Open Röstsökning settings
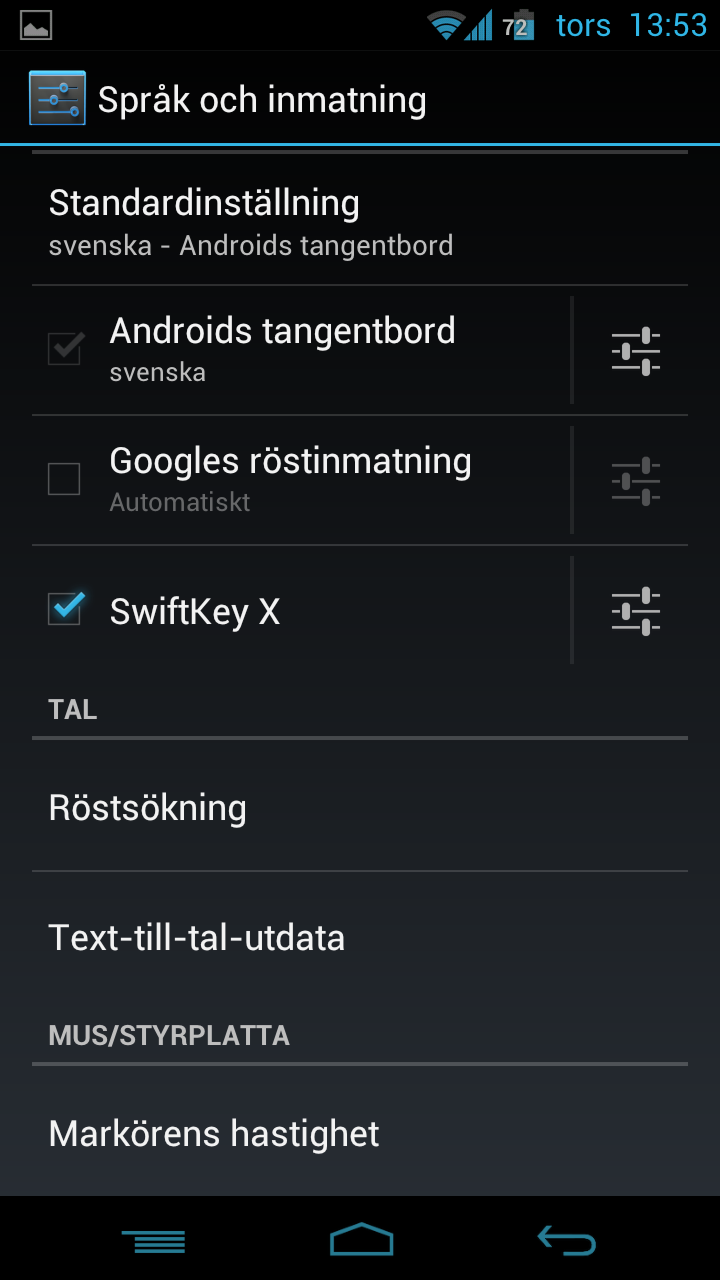Image resolution: width=720 pixels, height=1280 pixels. [360, 808]
